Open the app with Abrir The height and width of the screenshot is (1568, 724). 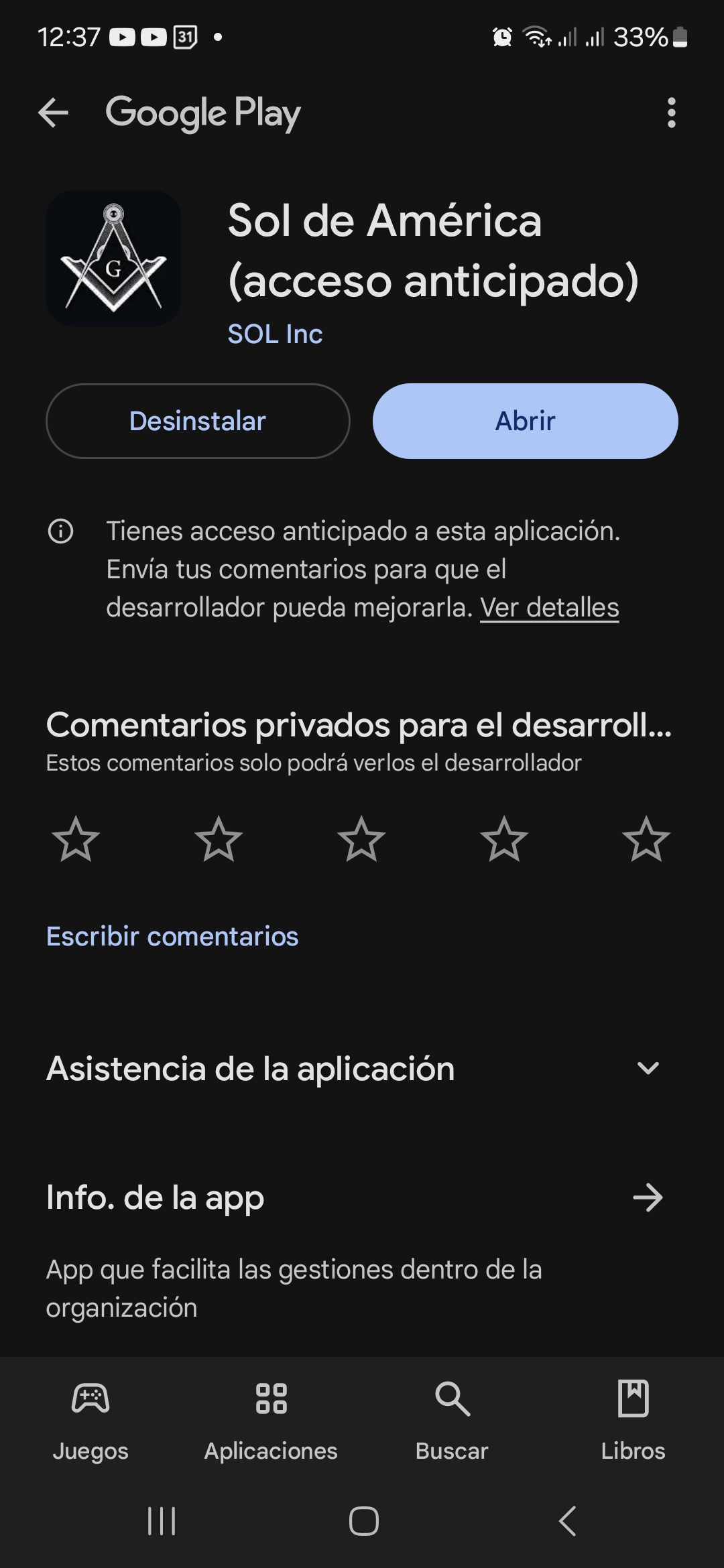pos(525,421)
